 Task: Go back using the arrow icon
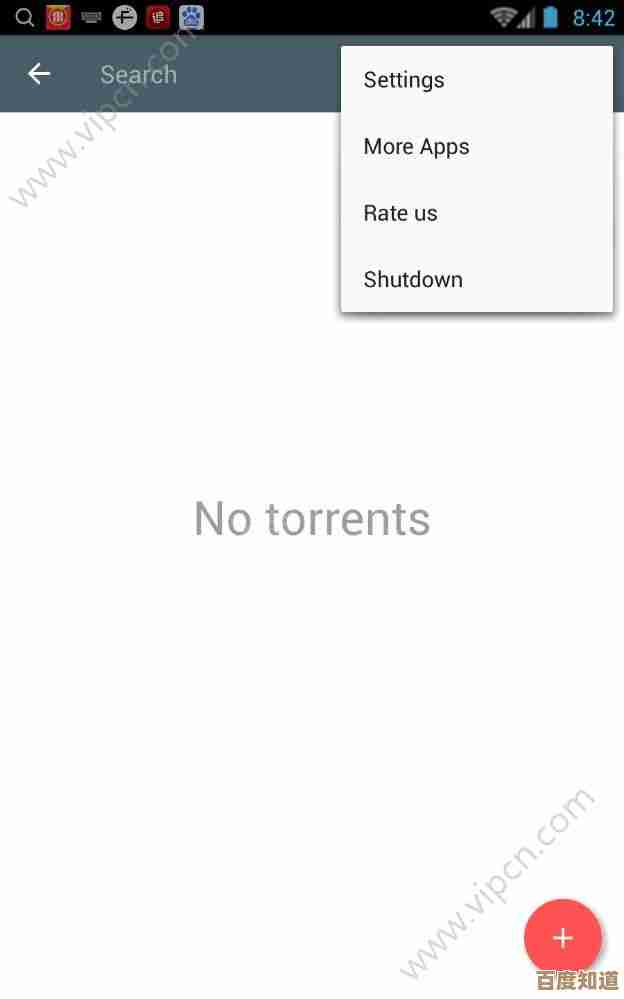(39, 74)
